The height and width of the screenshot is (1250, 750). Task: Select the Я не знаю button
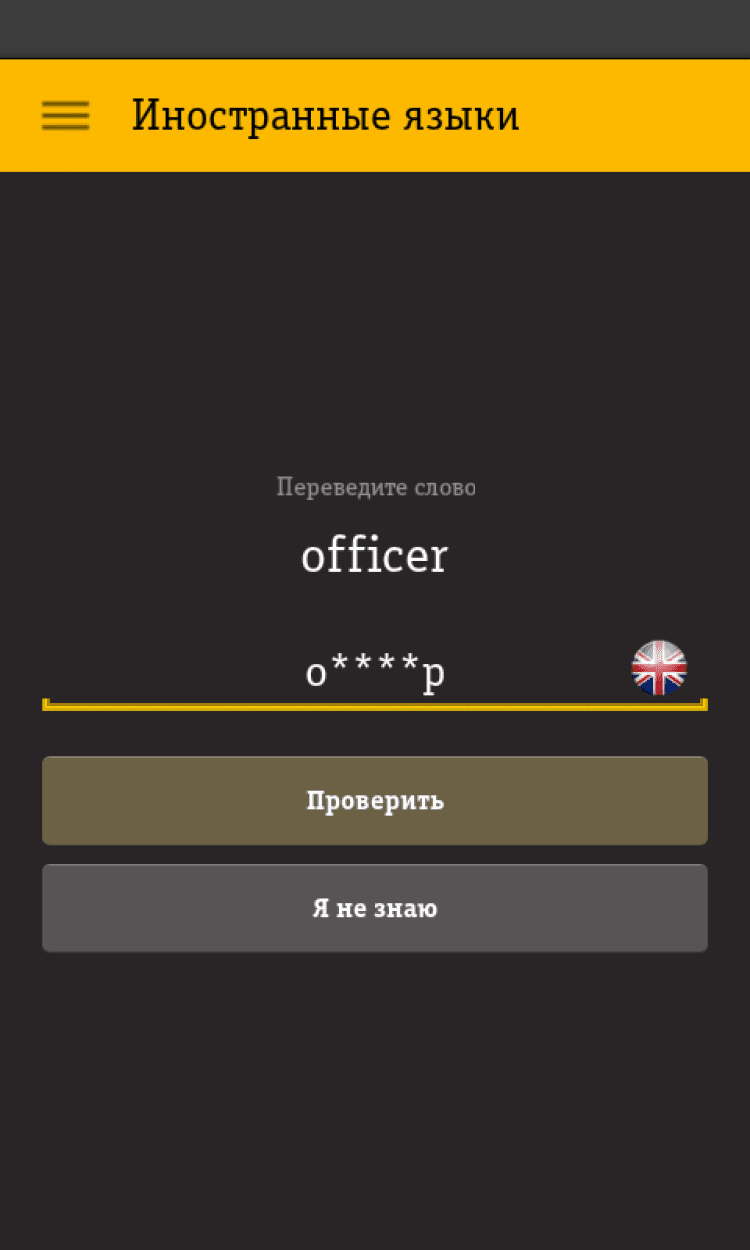pos(375,908)
